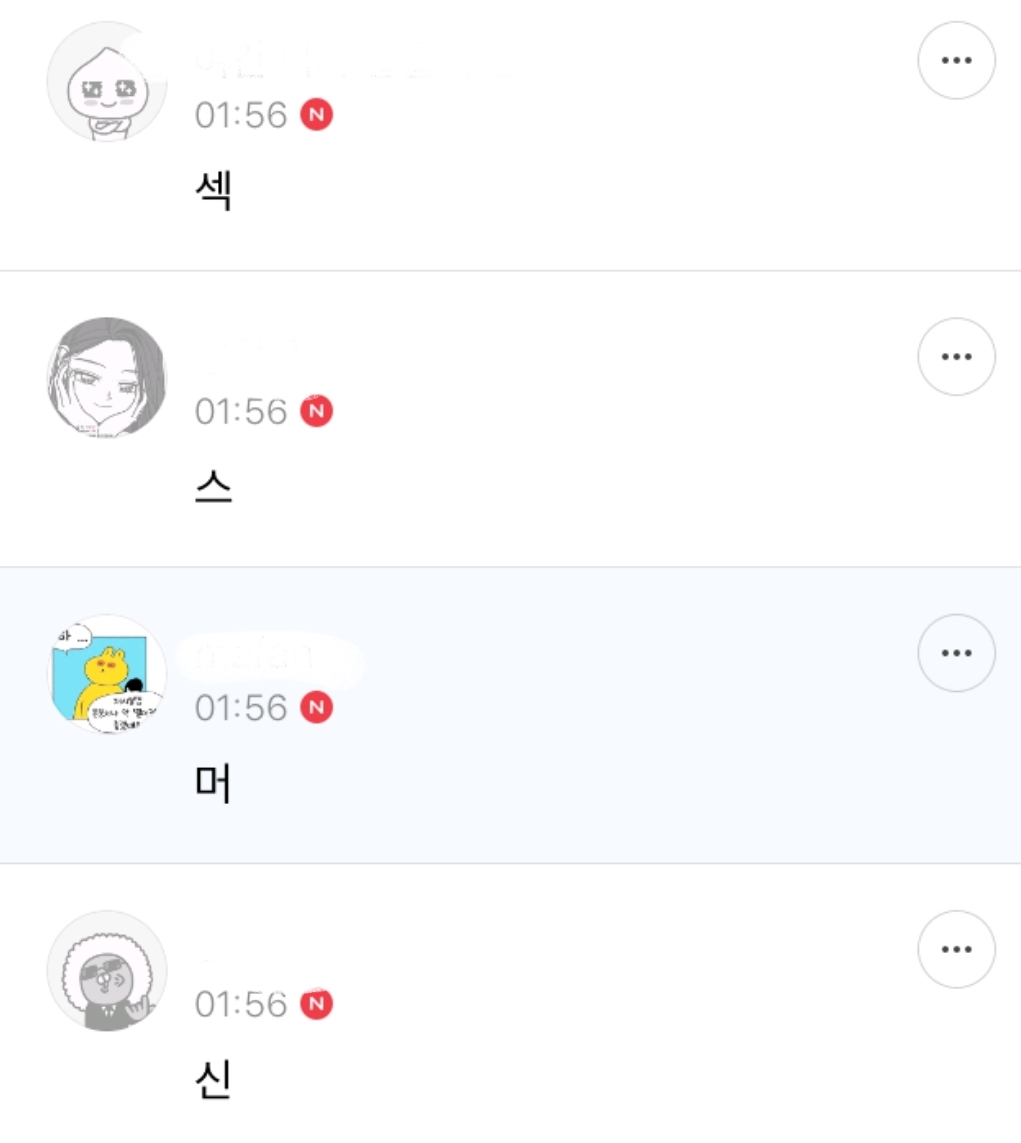
Task: Open the options menu on the 스 comment
Action: (x=956, y=356)
